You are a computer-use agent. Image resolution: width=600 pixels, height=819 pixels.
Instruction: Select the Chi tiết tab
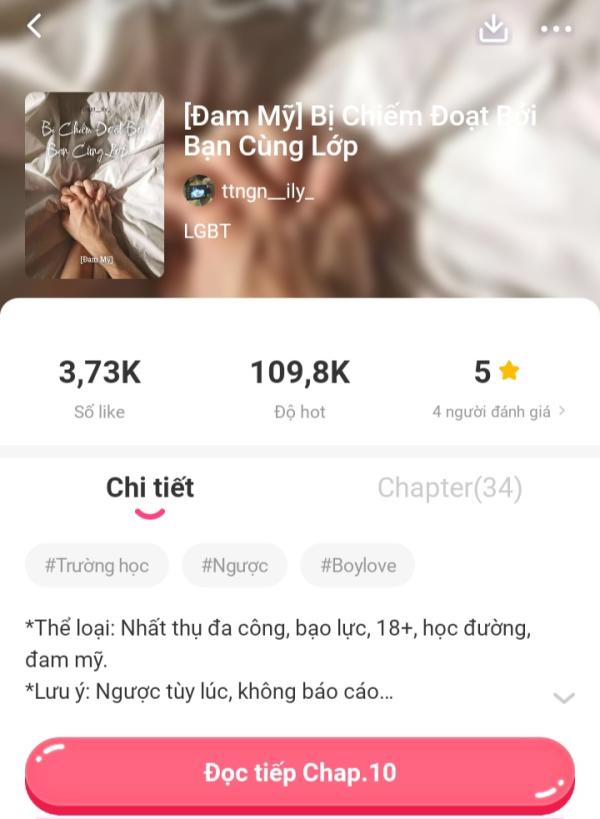(x=150, y=488)
